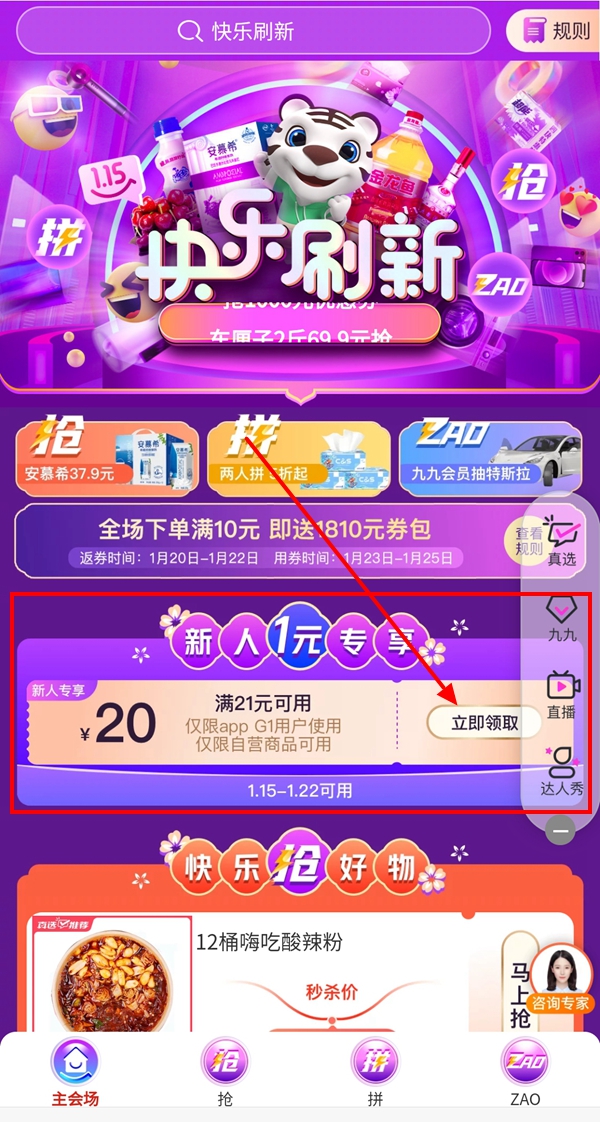Switch to the ZAO tab
Screen dimensions: 600x1122
524,1072
